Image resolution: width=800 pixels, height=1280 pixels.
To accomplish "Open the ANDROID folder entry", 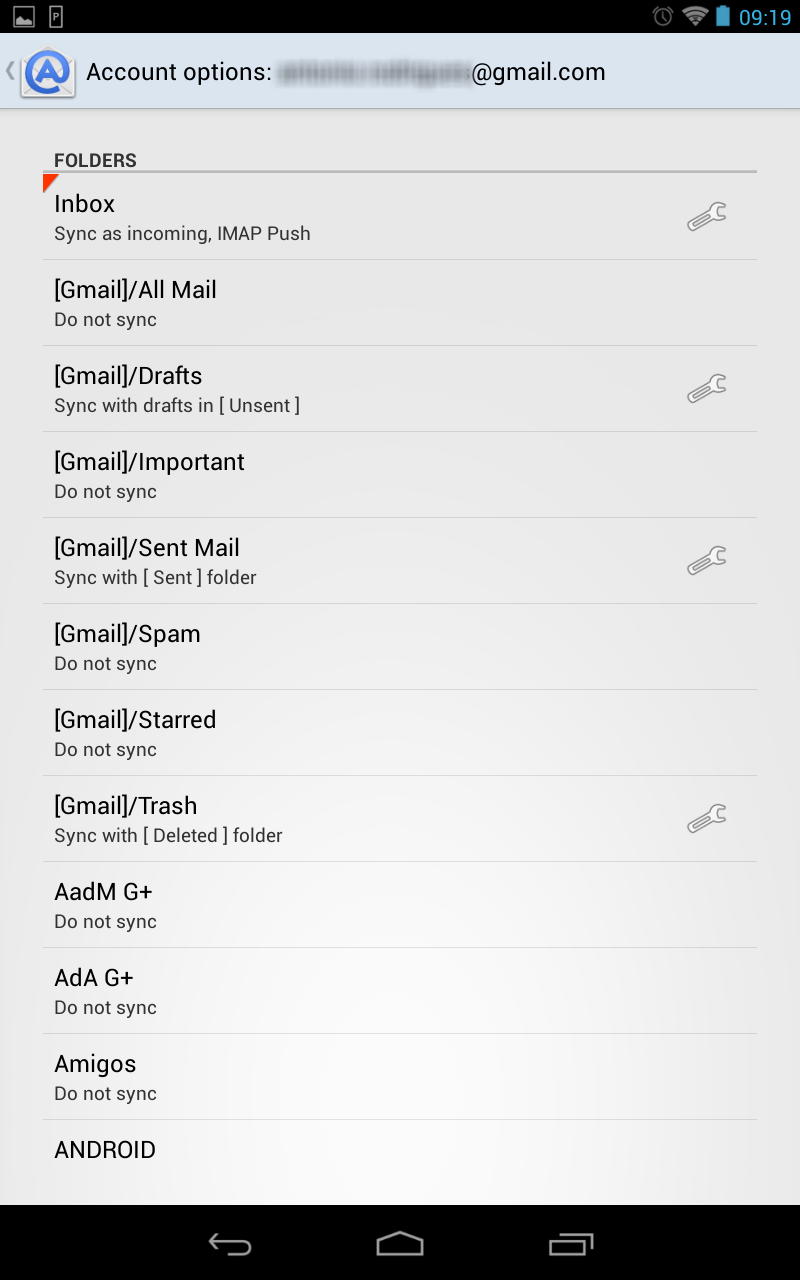I will point(300,1150).
